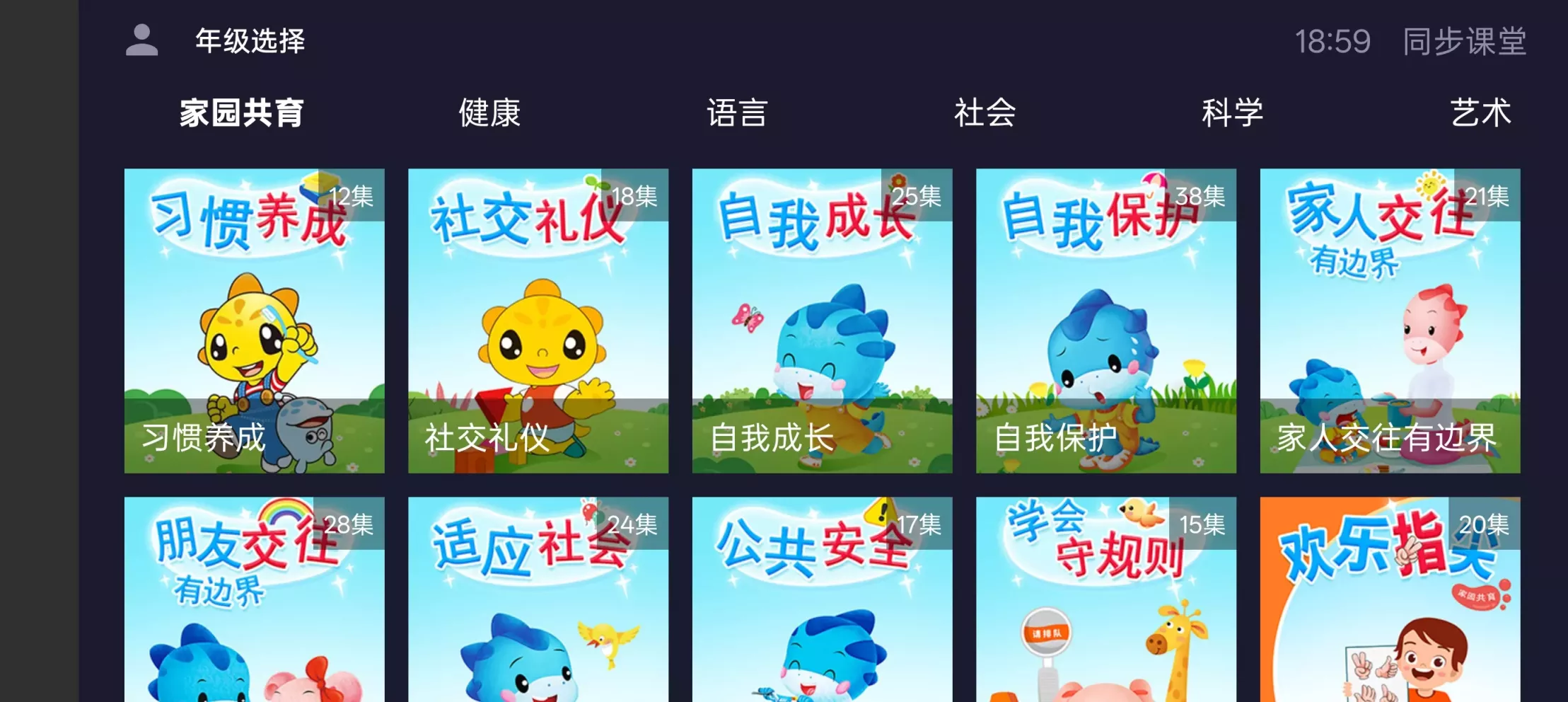Open the 朋友交往有边界 course card

(255, 602)
